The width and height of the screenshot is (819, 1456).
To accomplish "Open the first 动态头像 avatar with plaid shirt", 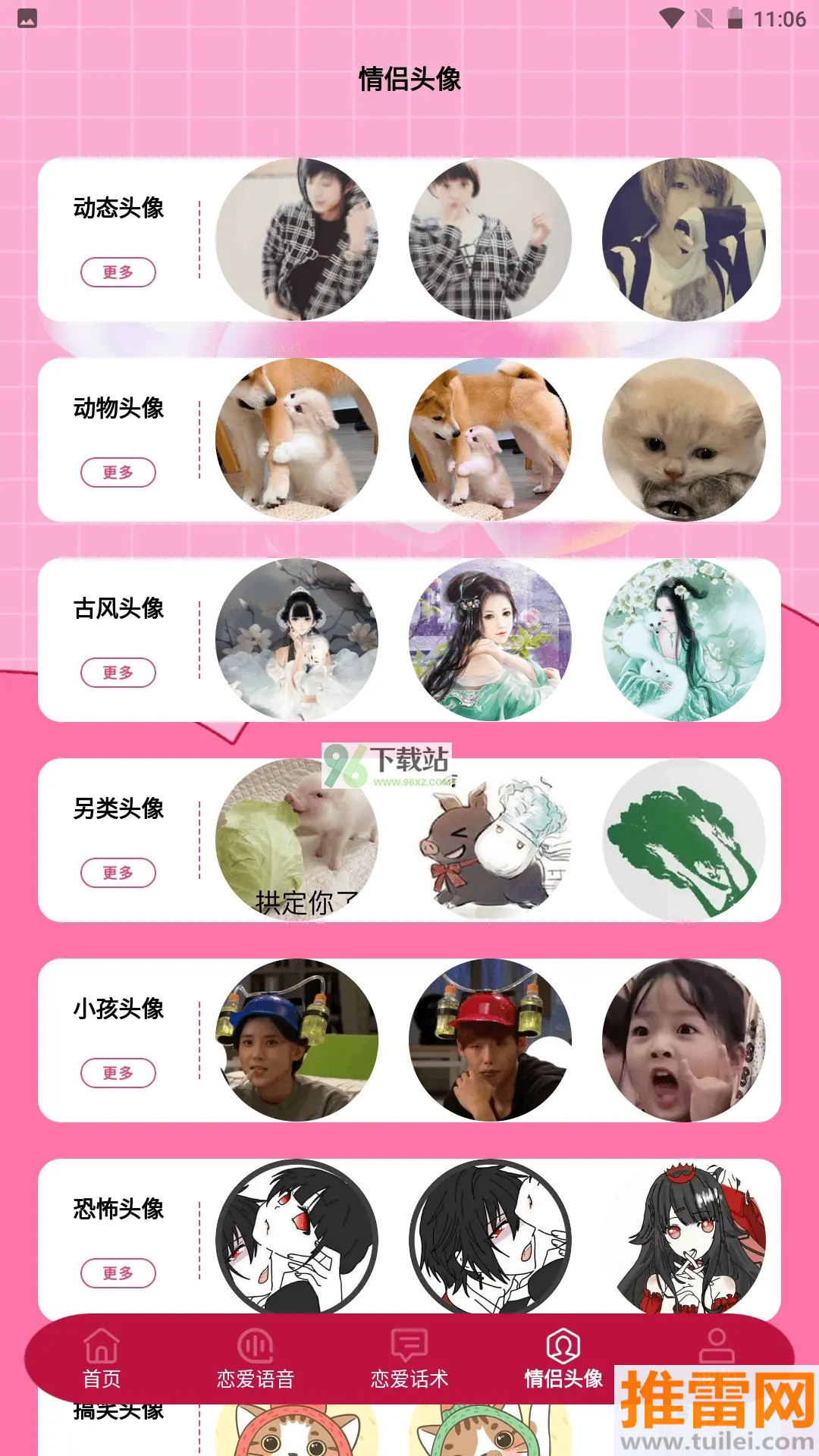I will pos(297,240).
